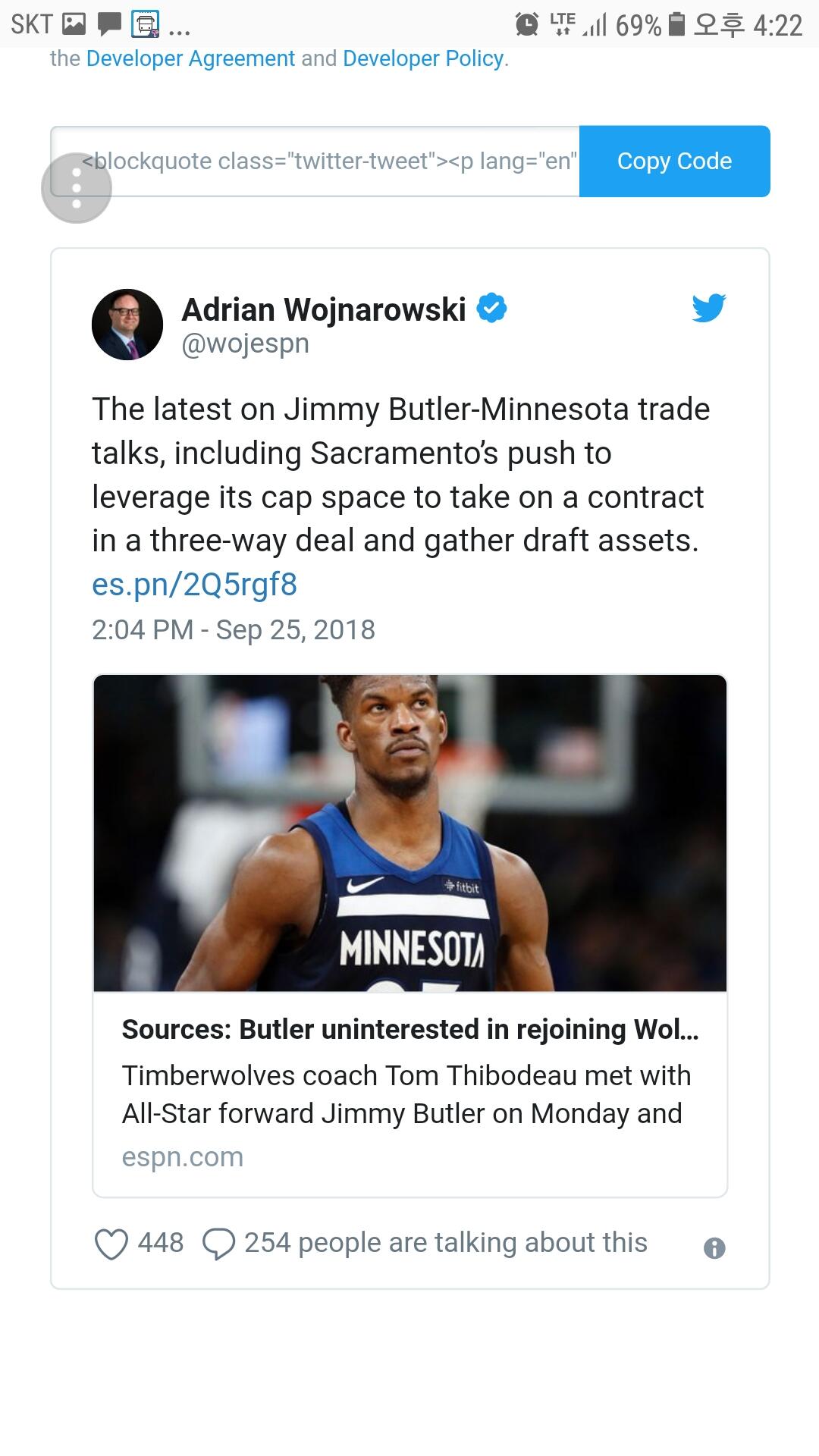Open the ESPN Butler article card
The height and width of the screenshot is (1456, 819).
(410, 936)
